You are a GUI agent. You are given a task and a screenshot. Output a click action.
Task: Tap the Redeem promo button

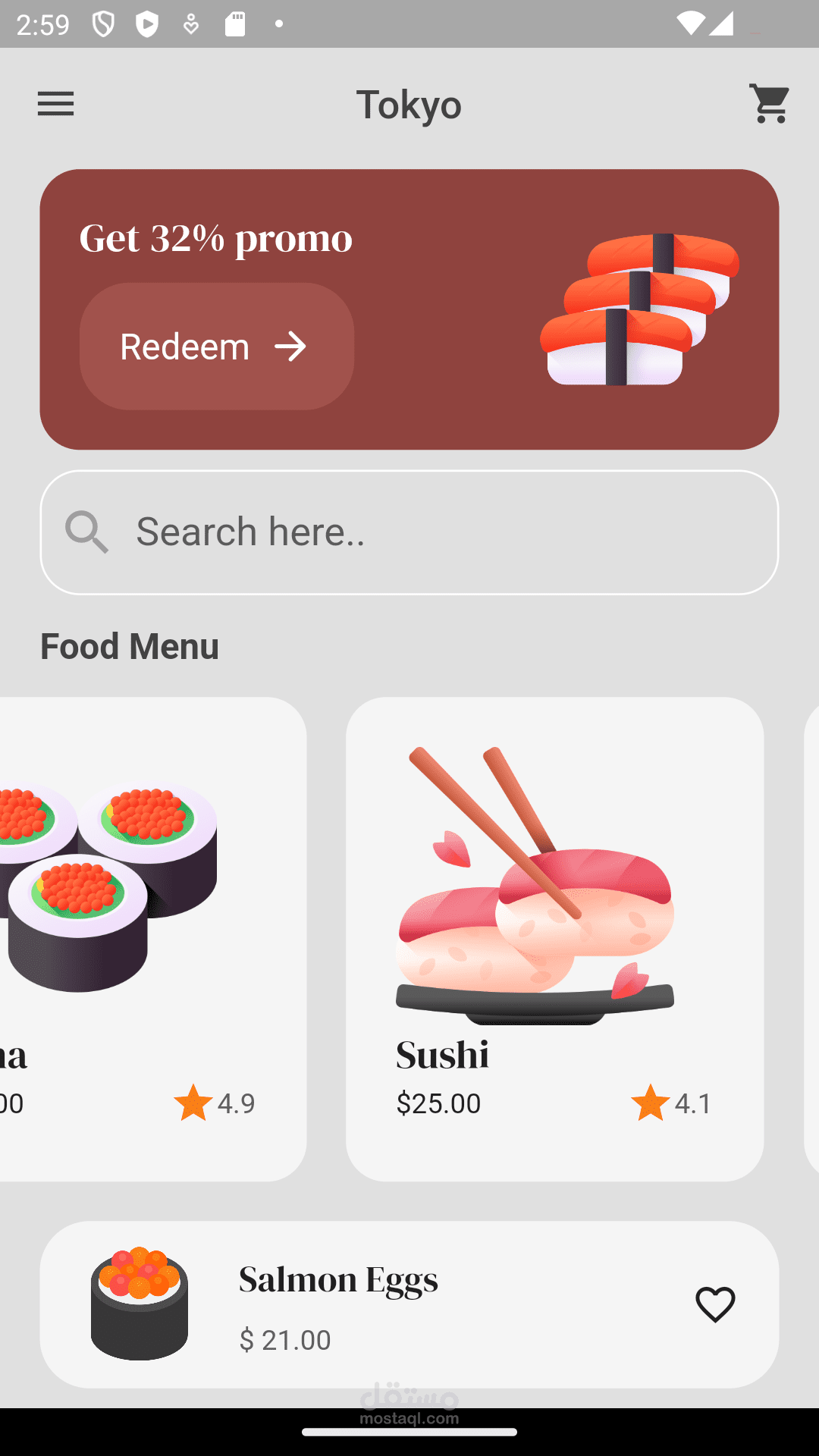coord(217,347)
